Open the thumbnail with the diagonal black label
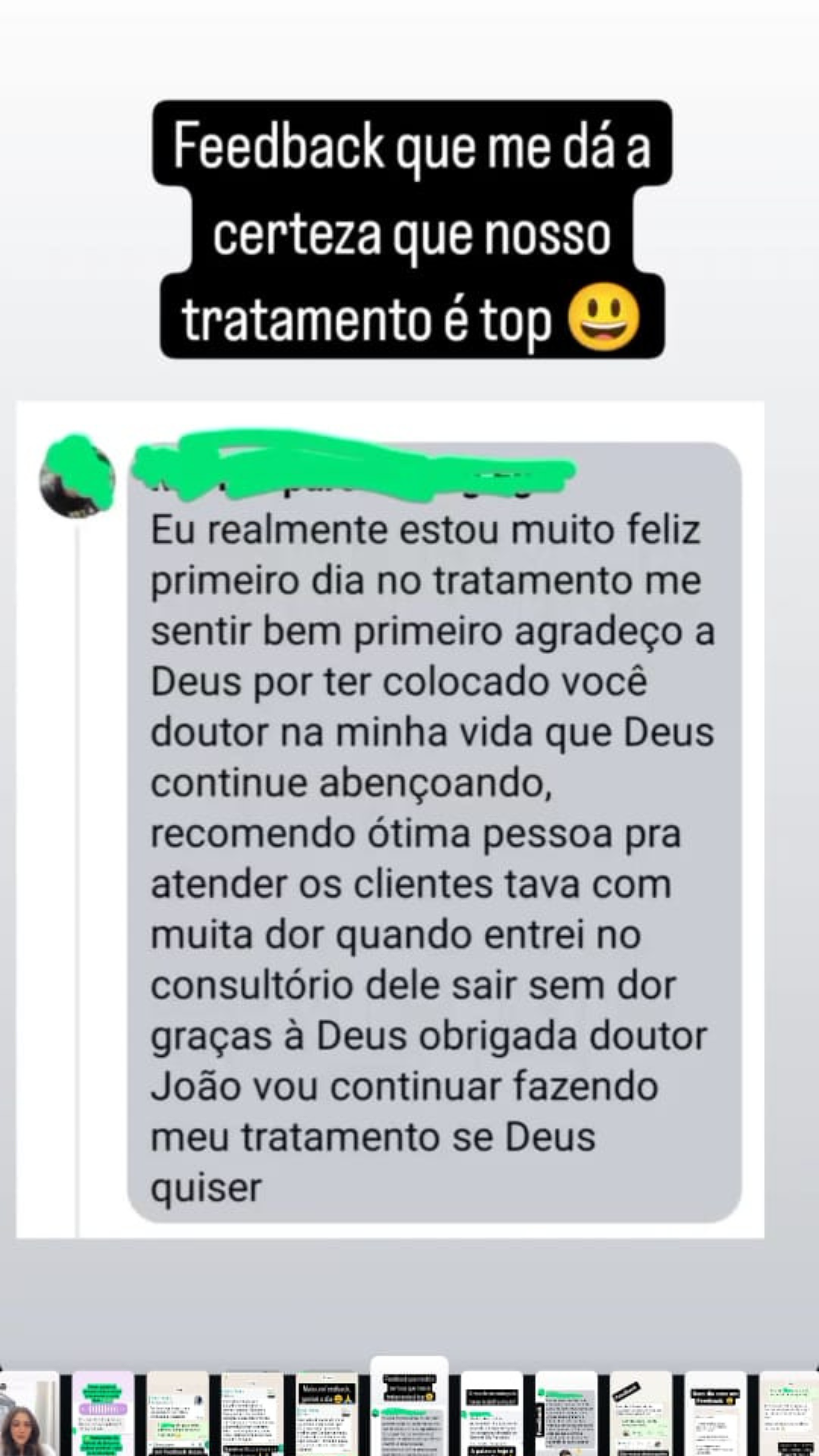 click(640, 1413)
